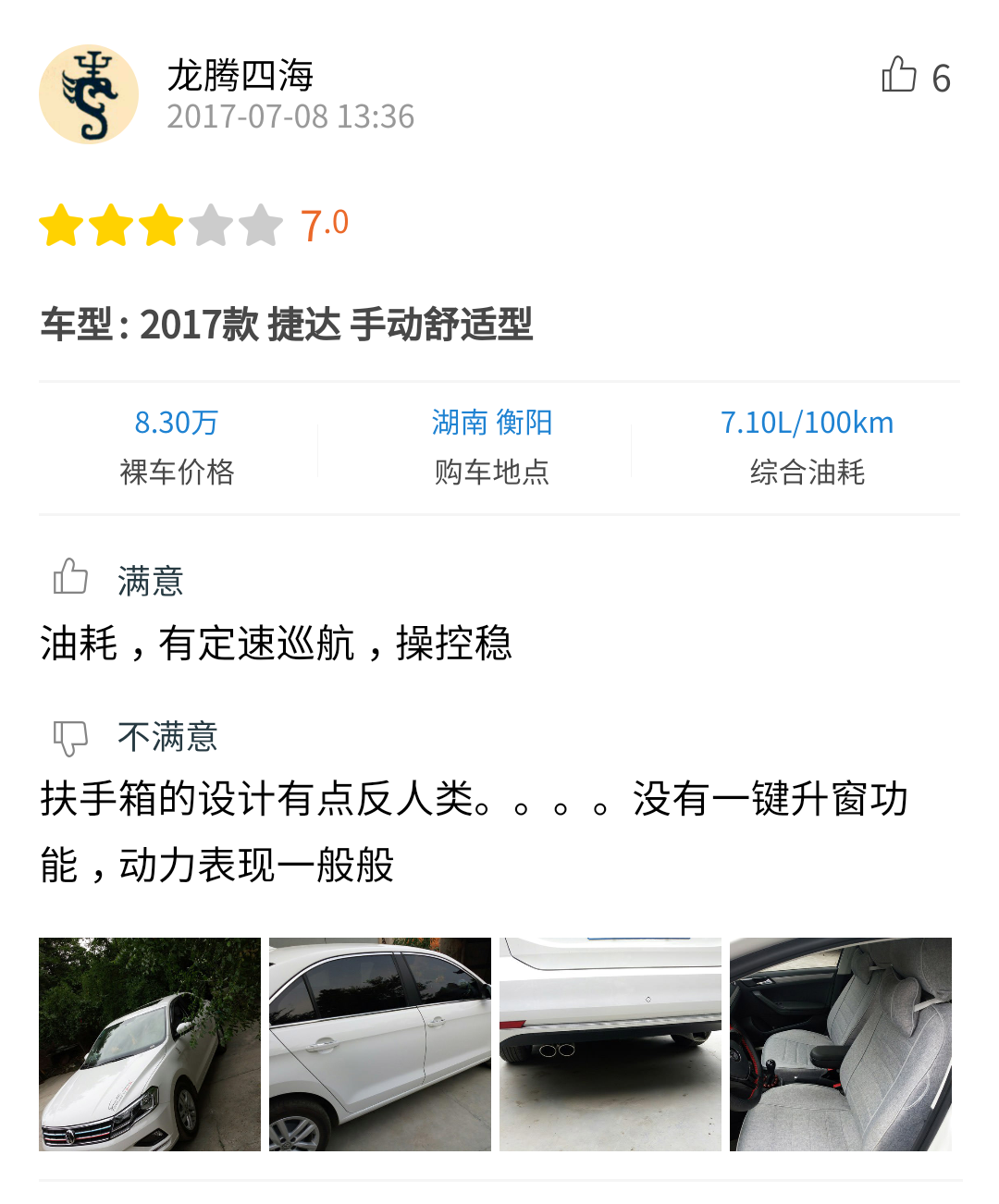Like the review by 龙腾四海
The image size is (999, 1204).
[x=899, y=76]
